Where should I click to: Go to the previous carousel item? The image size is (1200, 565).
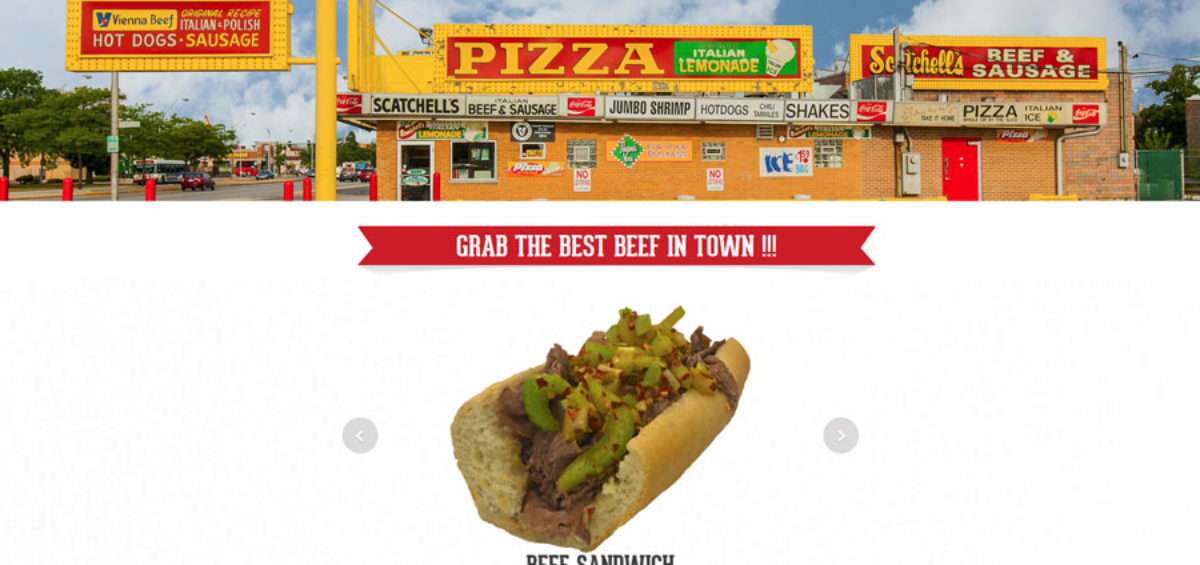360,435
